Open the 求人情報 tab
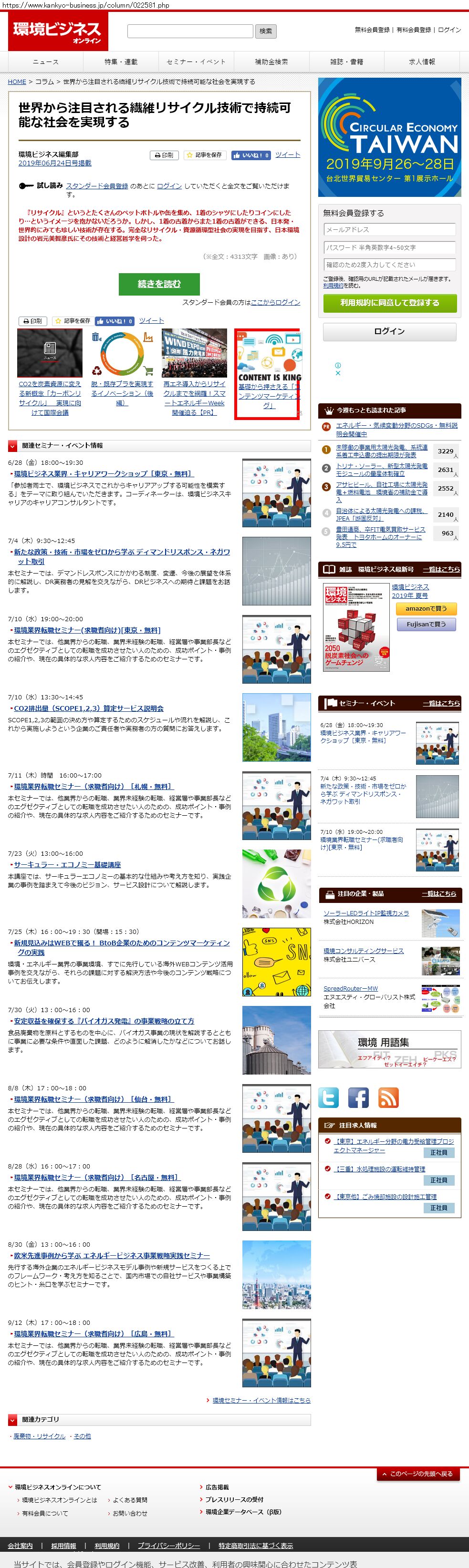Screen dimensions: 469x1568 coord(421,62)
